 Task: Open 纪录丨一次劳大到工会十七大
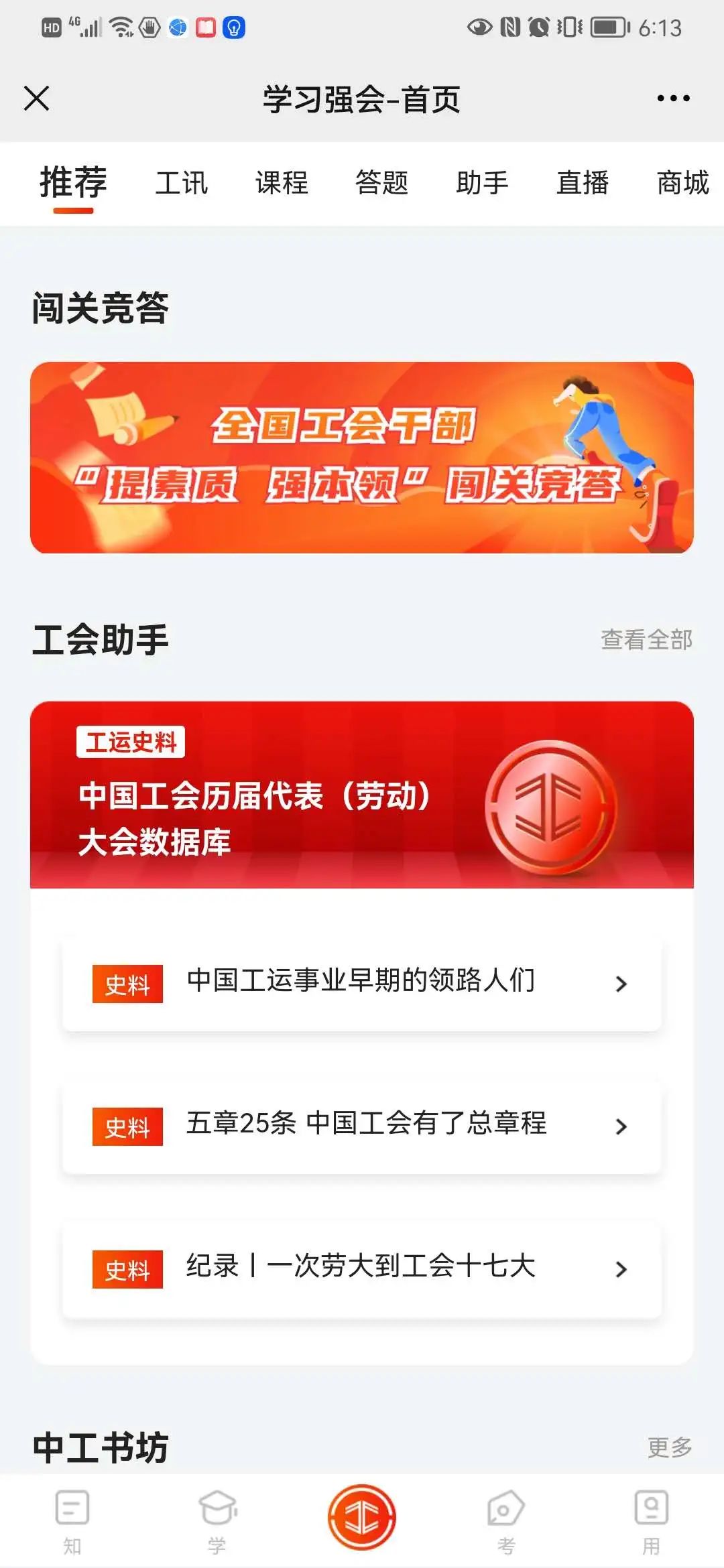click(x=362, y=1268)
